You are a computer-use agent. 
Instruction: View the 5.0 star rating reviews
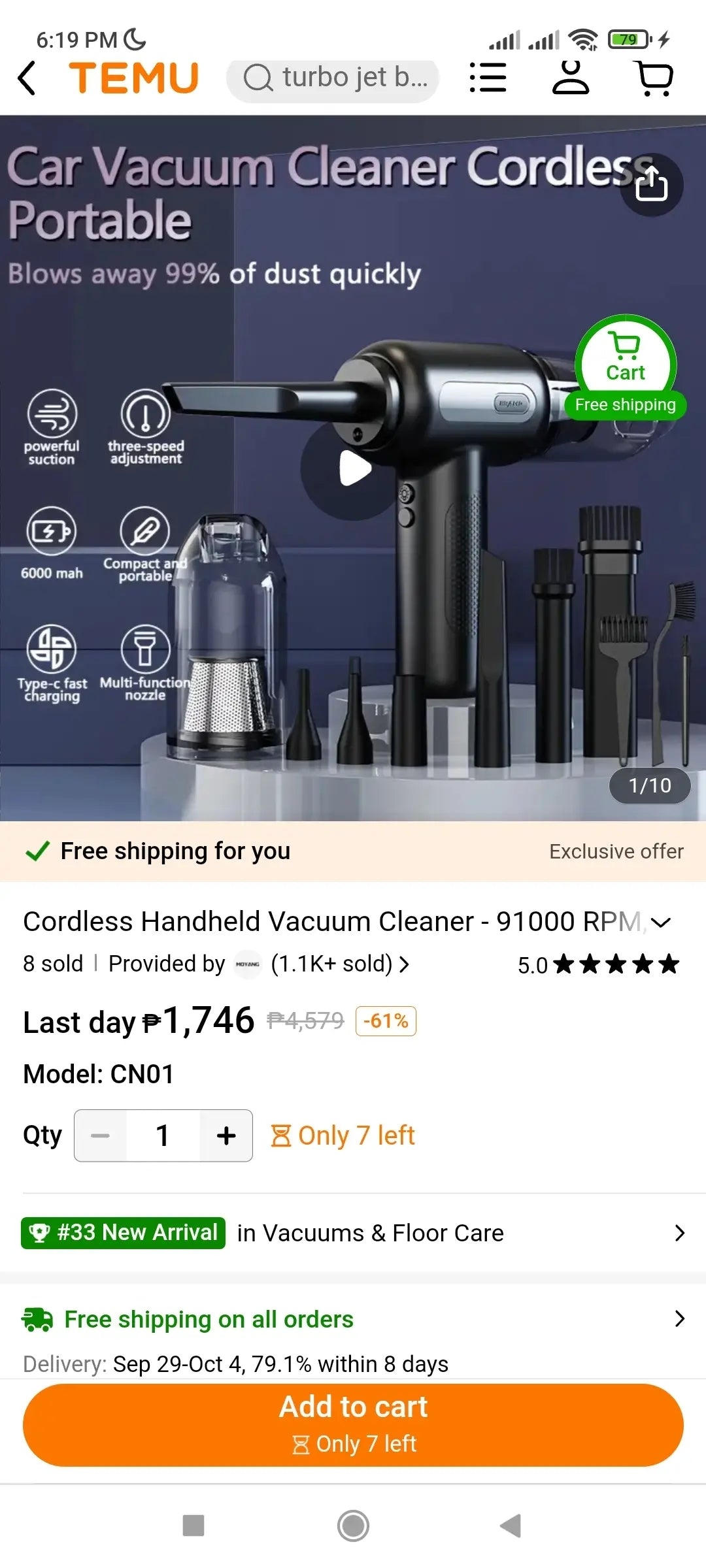coord(598,965)
